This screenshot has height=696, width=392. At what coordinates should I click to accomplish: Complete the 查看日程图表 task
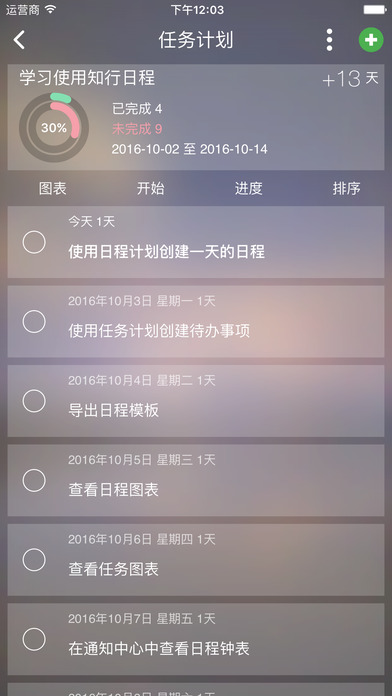tap(34, 481)
